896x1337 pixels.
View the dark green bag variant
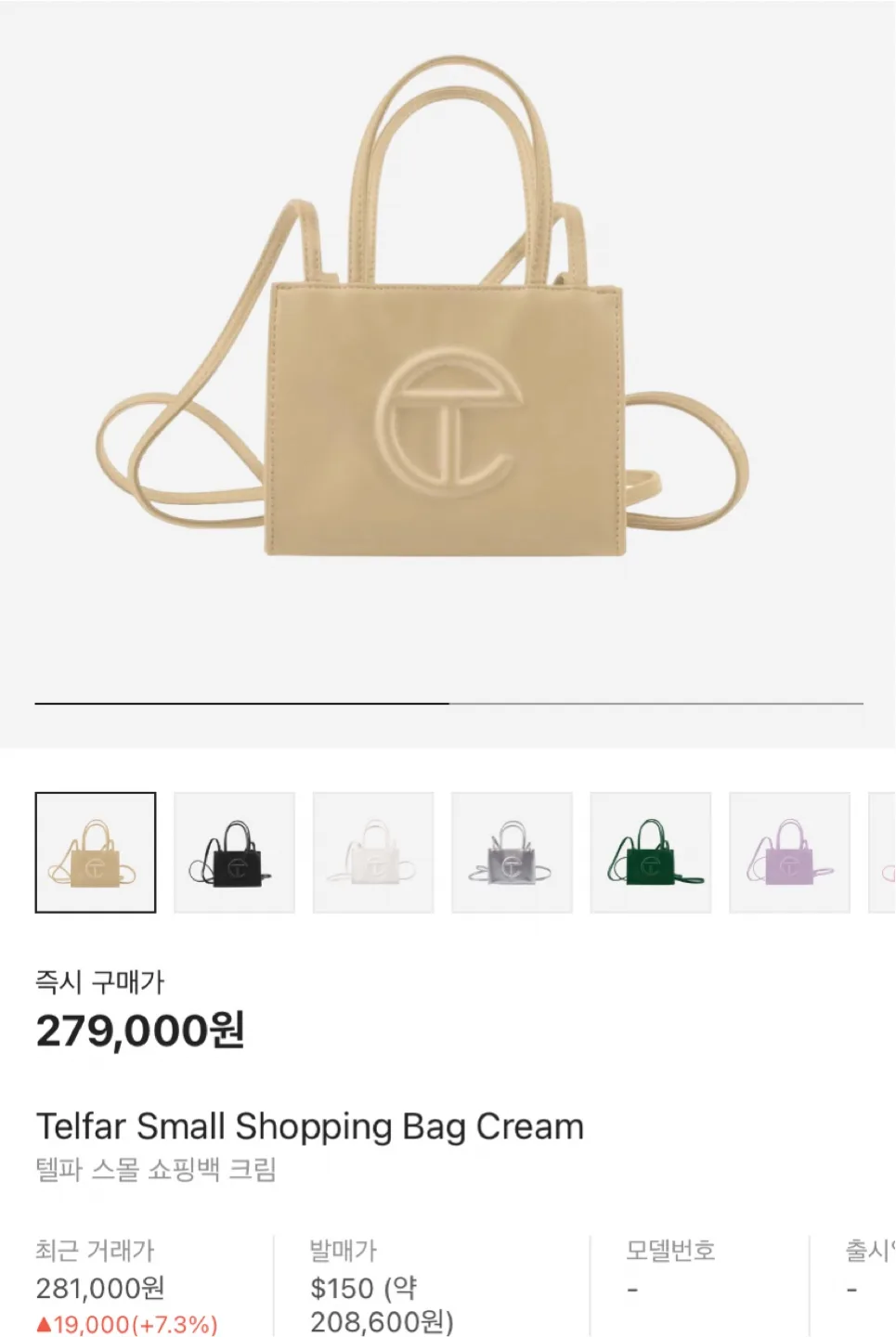point(650,852)
